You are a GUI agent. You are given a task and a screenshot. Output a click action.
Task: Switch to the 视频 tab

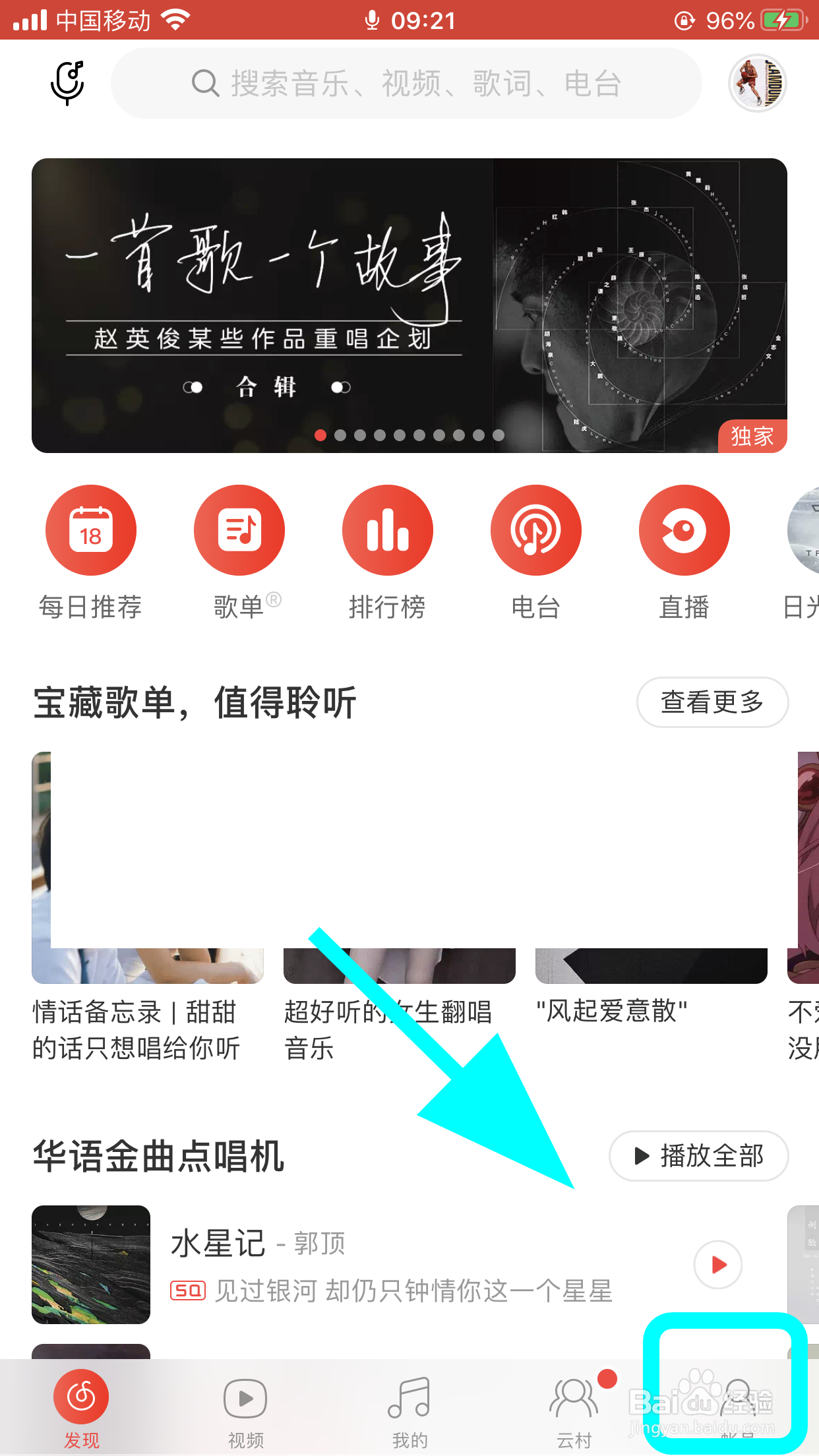(245, 1405)
